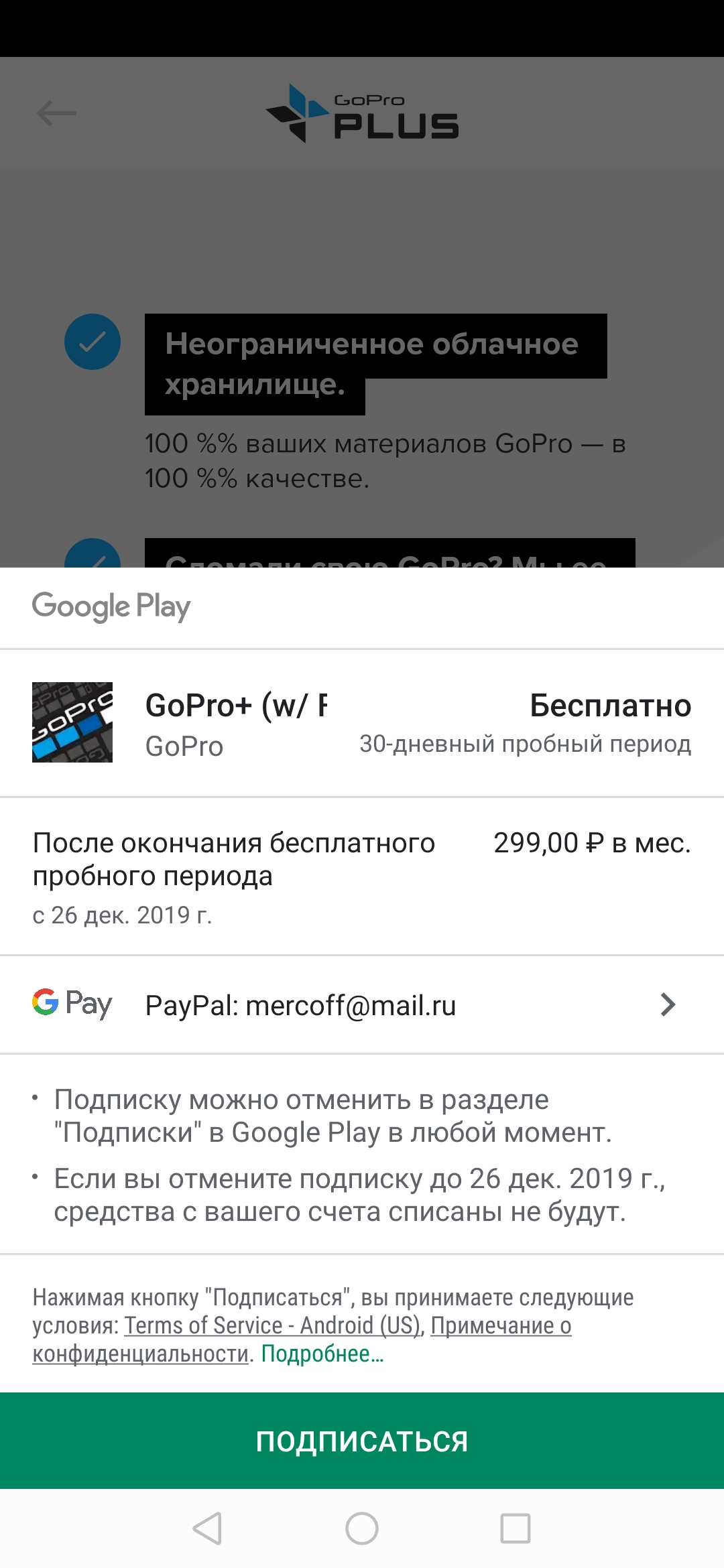Go back with the system back button
This screenshot has height=1568, width=724.
click(x=207, y=1528)
